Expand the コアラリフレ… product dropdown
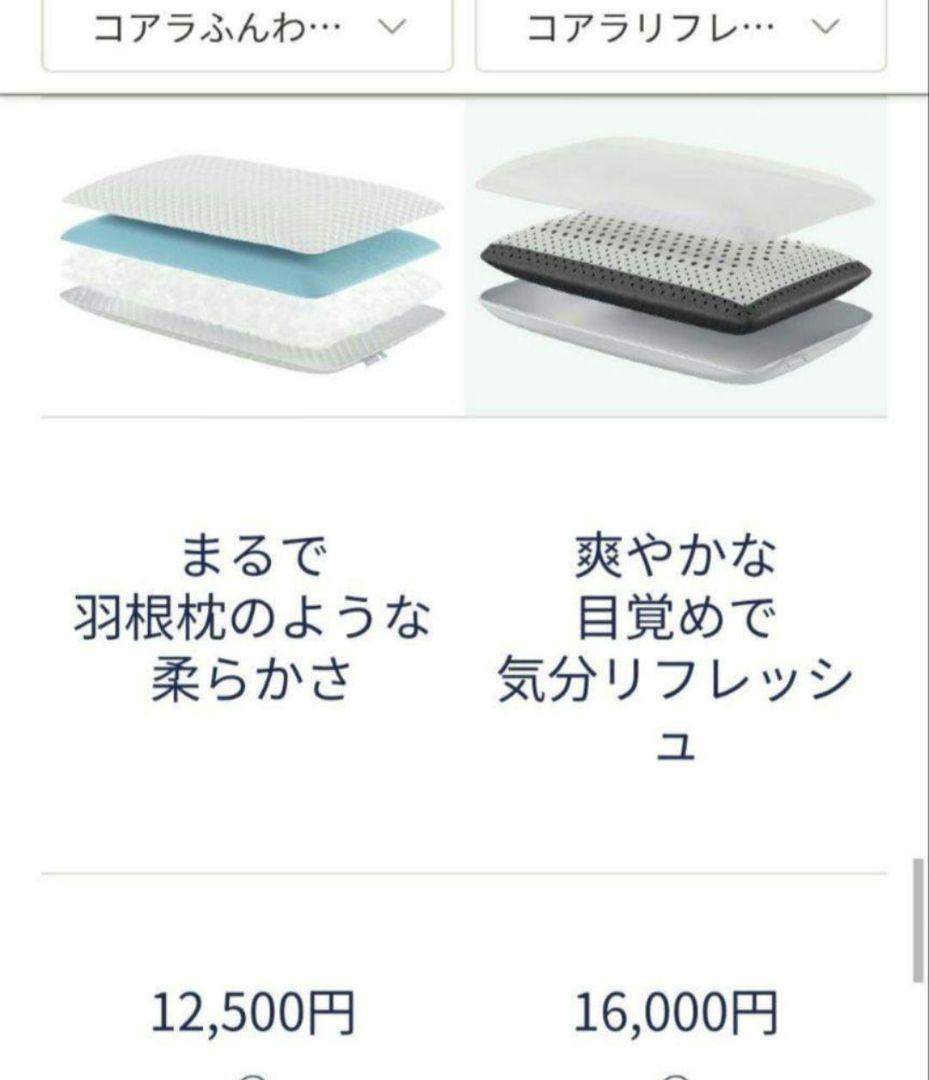 click(680, 30)
